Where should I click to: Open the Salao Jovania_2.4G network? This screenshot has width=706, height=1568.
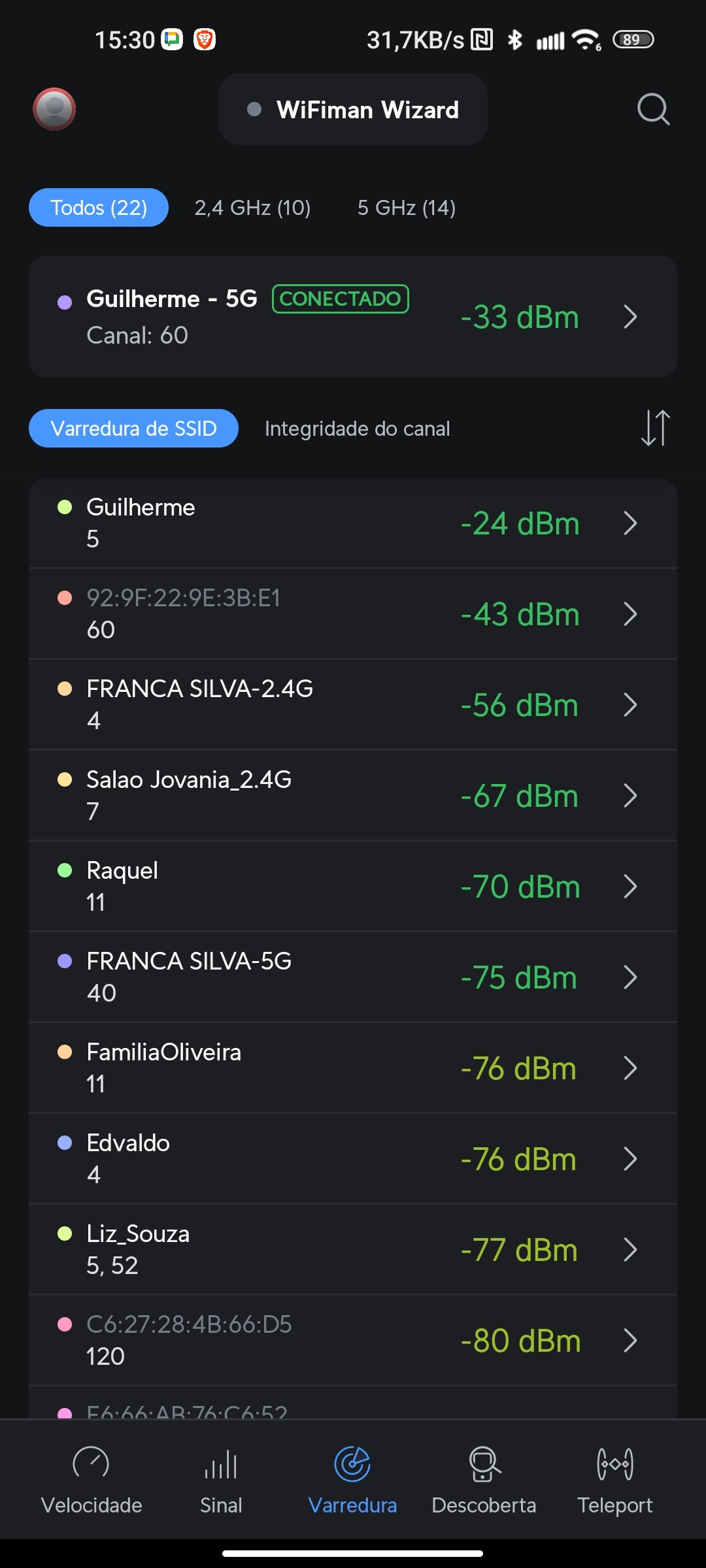coord(353,796)
